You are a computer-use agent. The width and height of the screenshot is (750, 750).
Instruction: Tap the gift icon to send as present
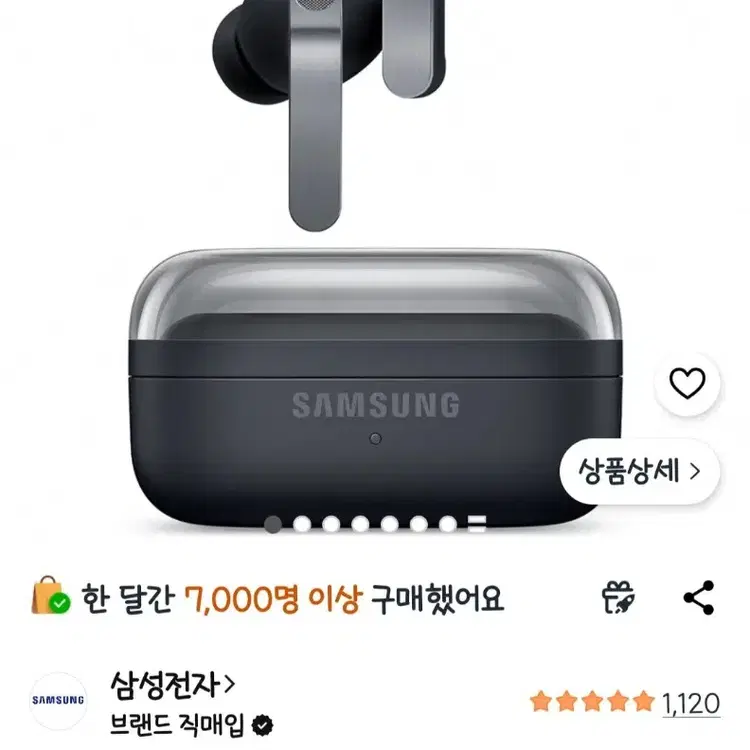(x=618, y=597)
